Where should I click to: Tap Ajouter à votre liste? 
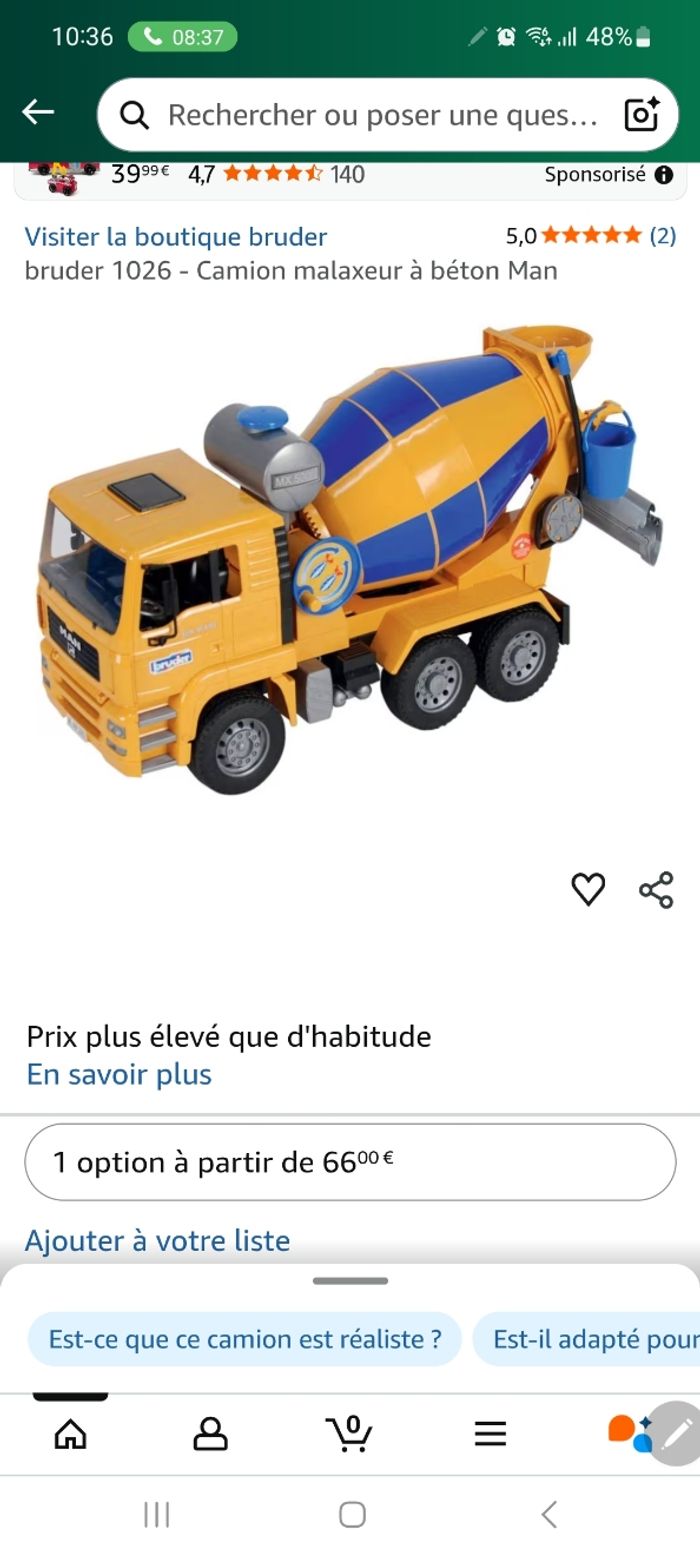[x=157, y=1241]
